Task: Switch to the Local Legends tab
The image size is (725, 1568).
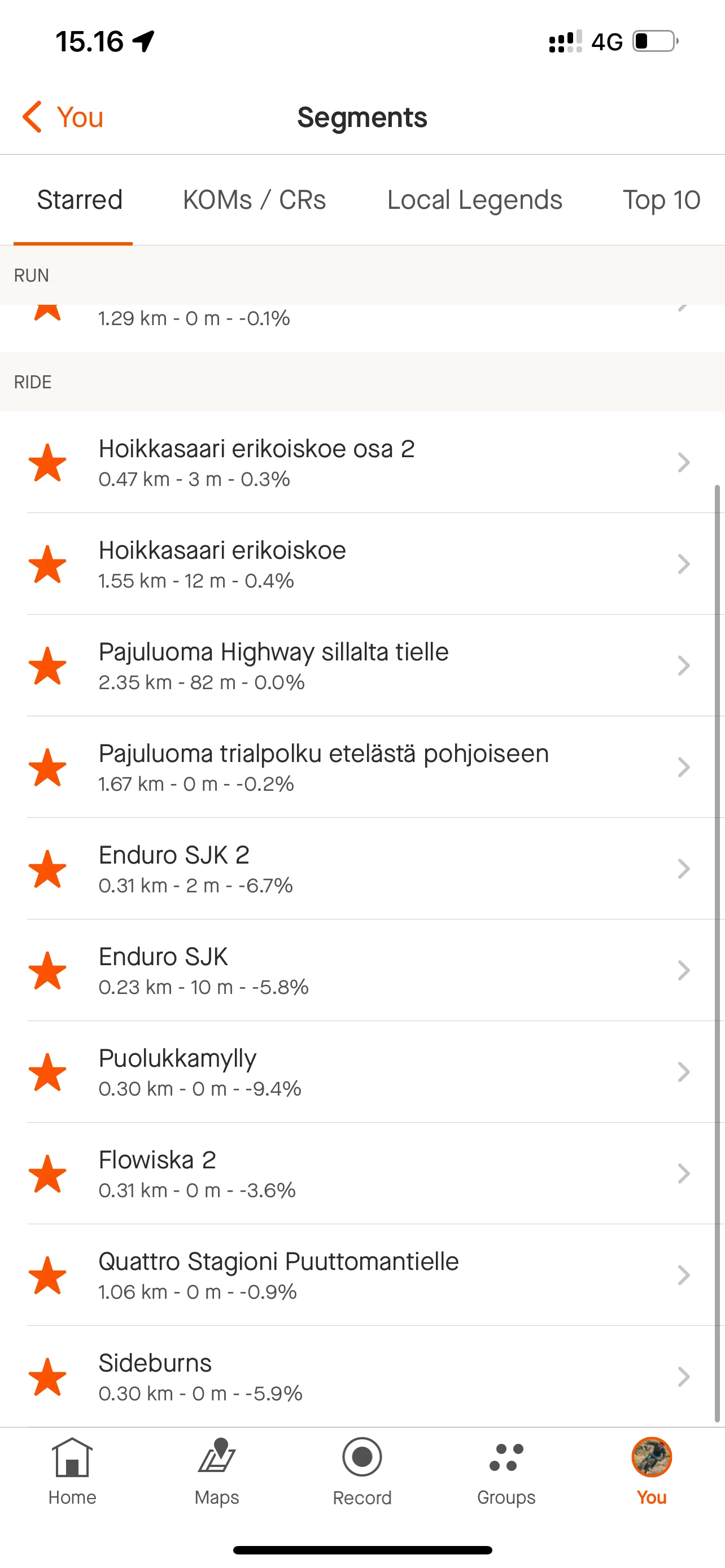Action: pos(475,200)
